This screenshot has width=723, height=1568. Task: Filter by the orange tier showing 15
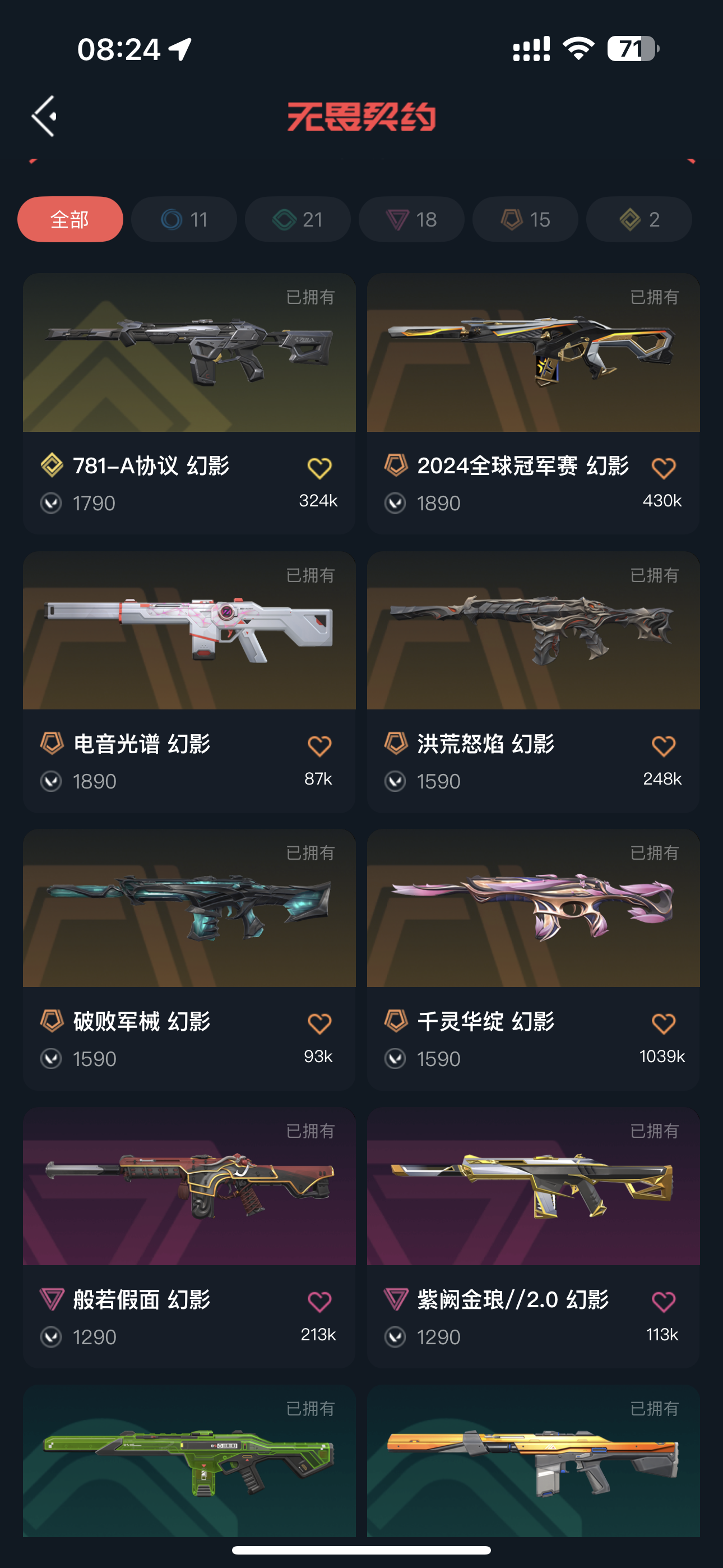(525, 219)
